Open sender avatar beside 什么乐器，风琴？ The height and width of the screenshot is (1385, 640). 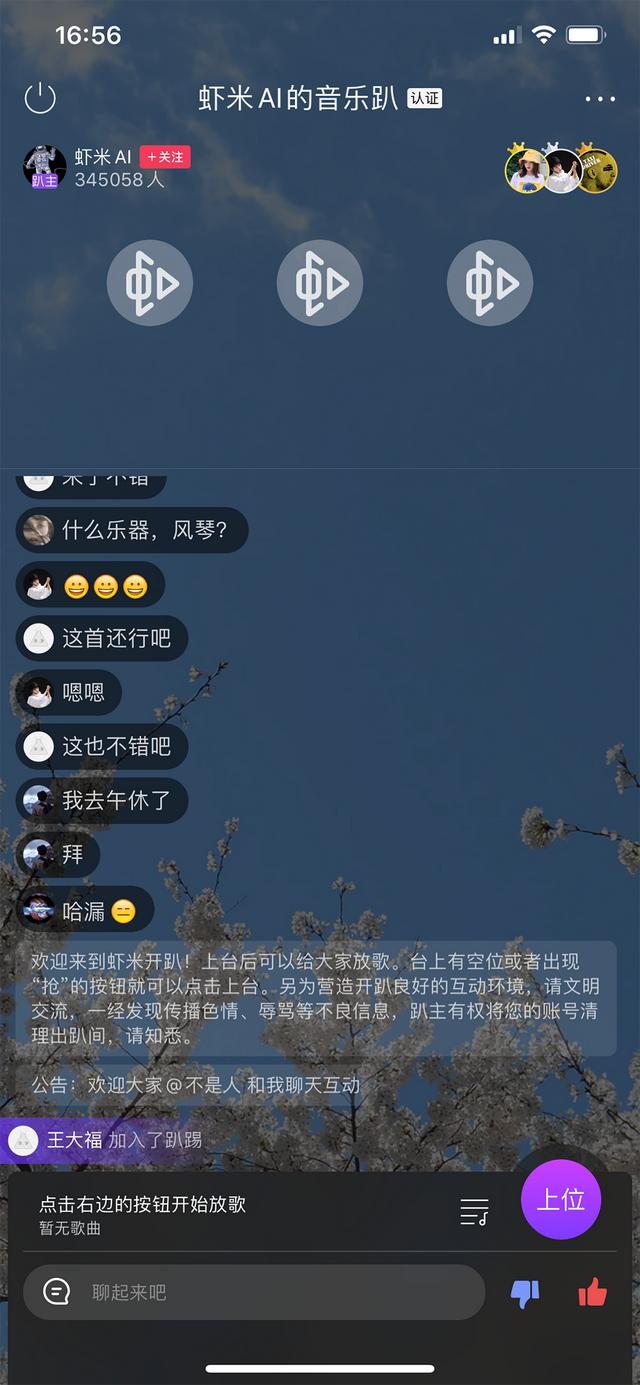[38, 529]
